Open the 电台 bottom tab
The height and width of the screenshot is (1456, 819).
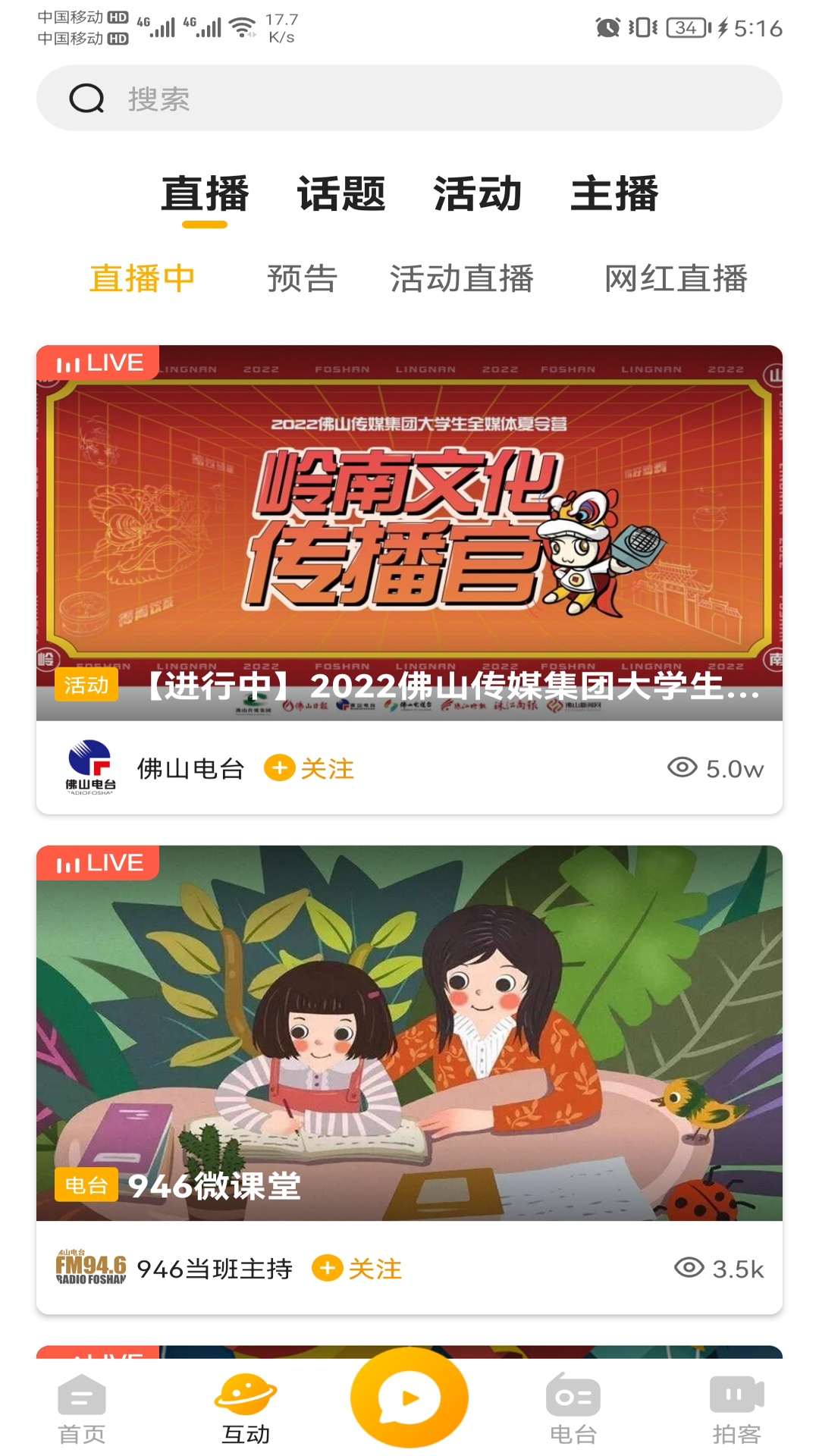point(573,1409)
